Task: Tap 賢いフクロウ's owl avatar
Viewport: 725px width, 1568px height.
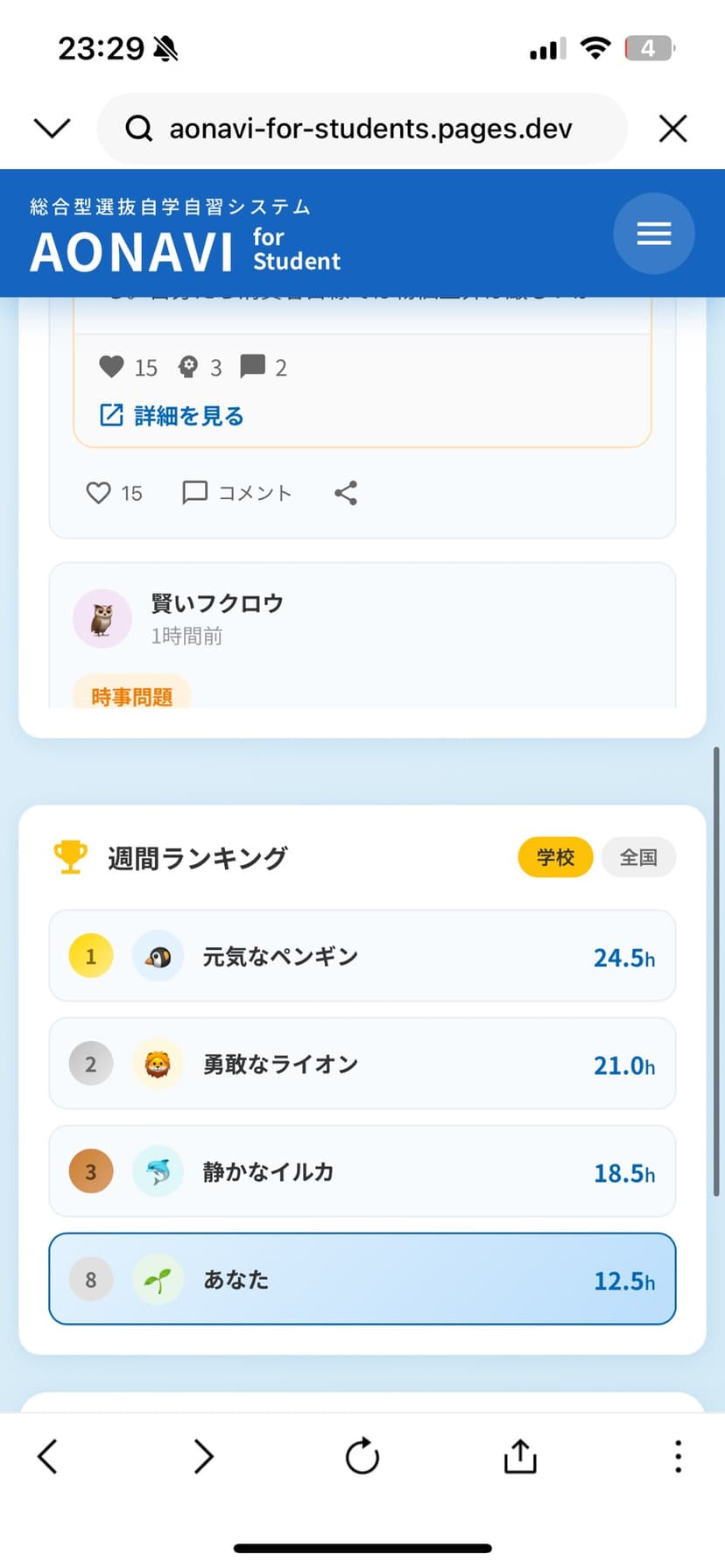Action: tap(102, 619)
